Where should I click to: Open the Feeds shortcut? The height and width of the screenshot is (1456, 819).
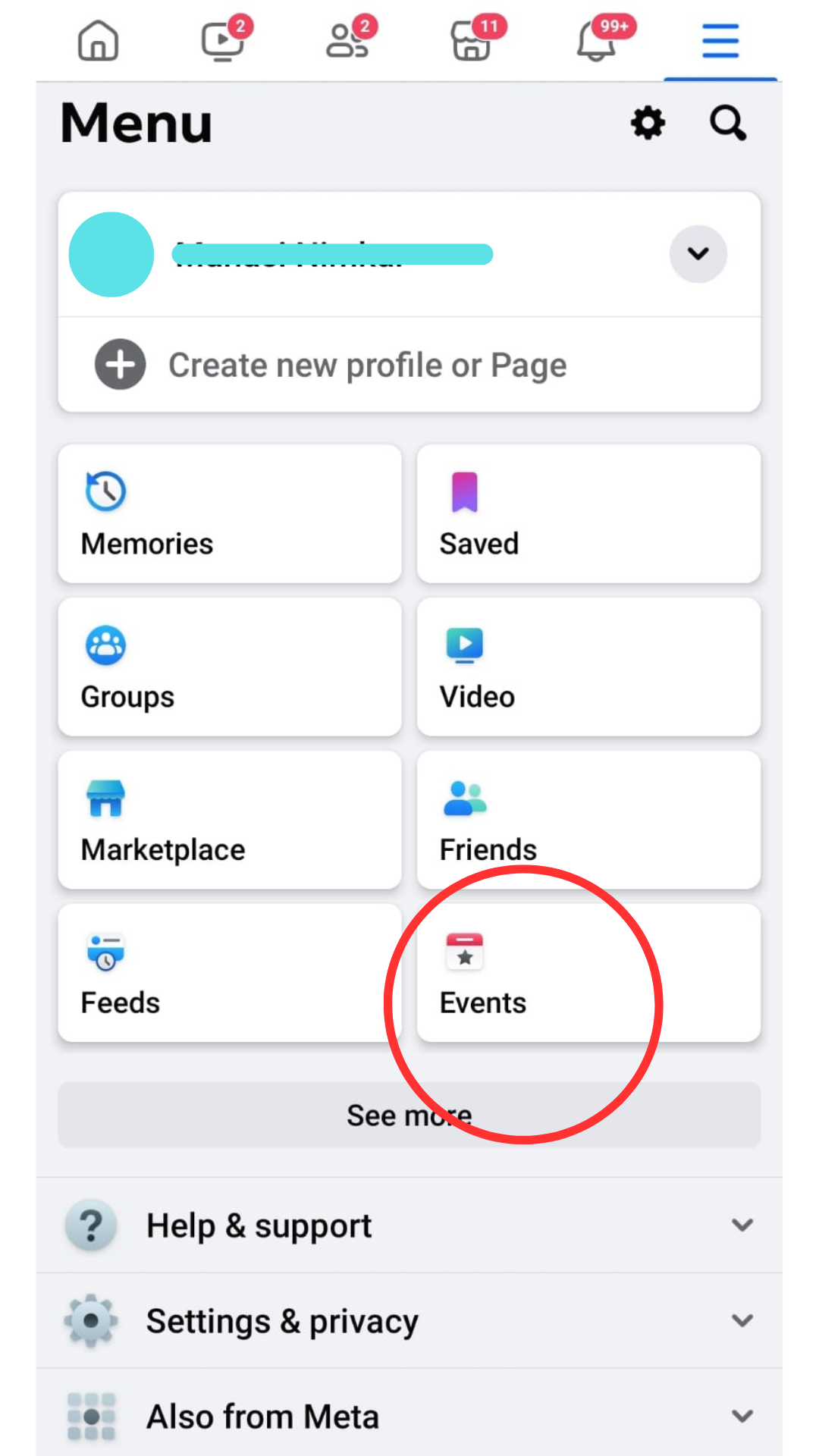click(x=229, y=974)
